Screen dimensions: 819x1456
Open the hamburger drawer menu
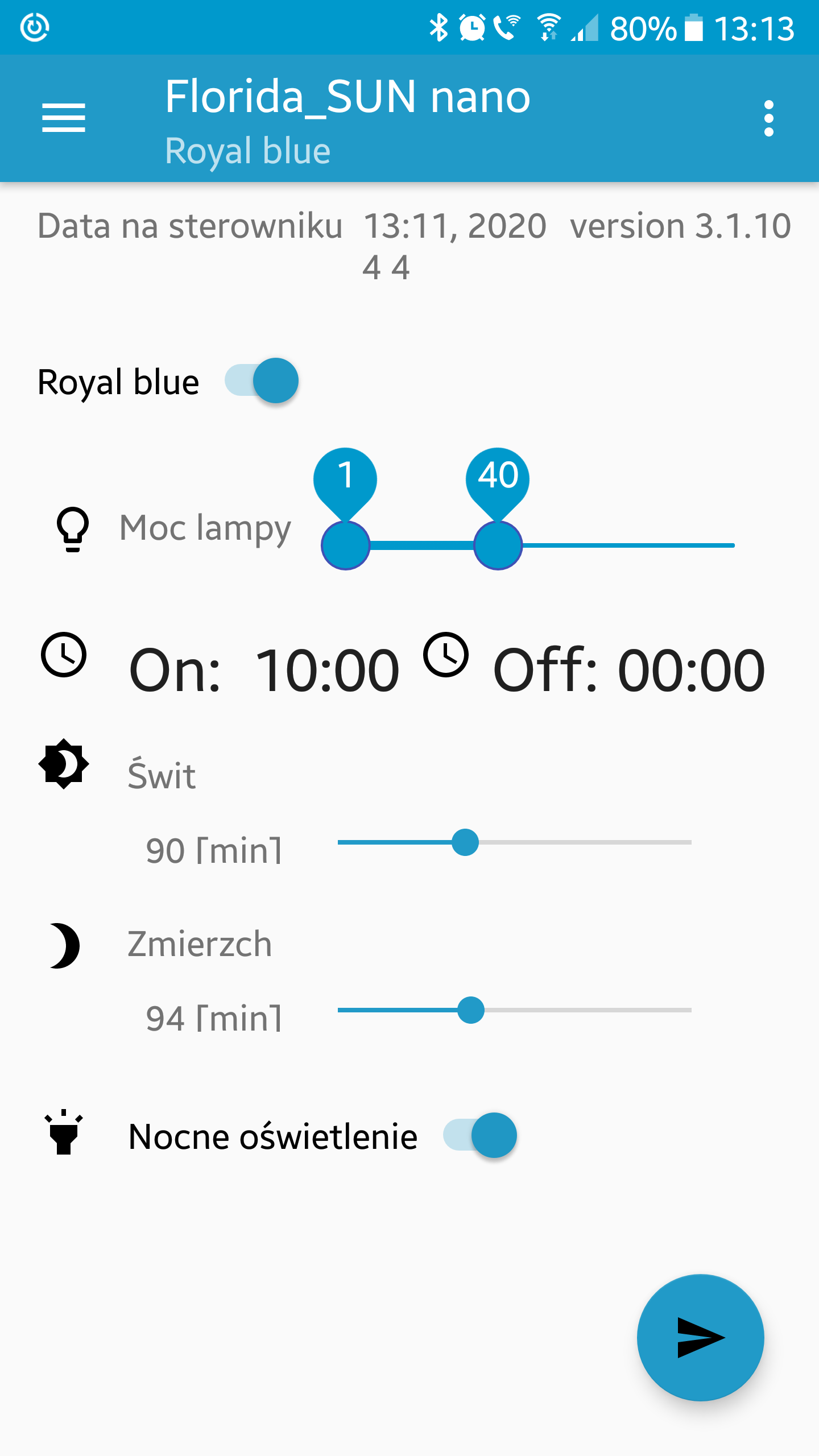tap(64, 118)
